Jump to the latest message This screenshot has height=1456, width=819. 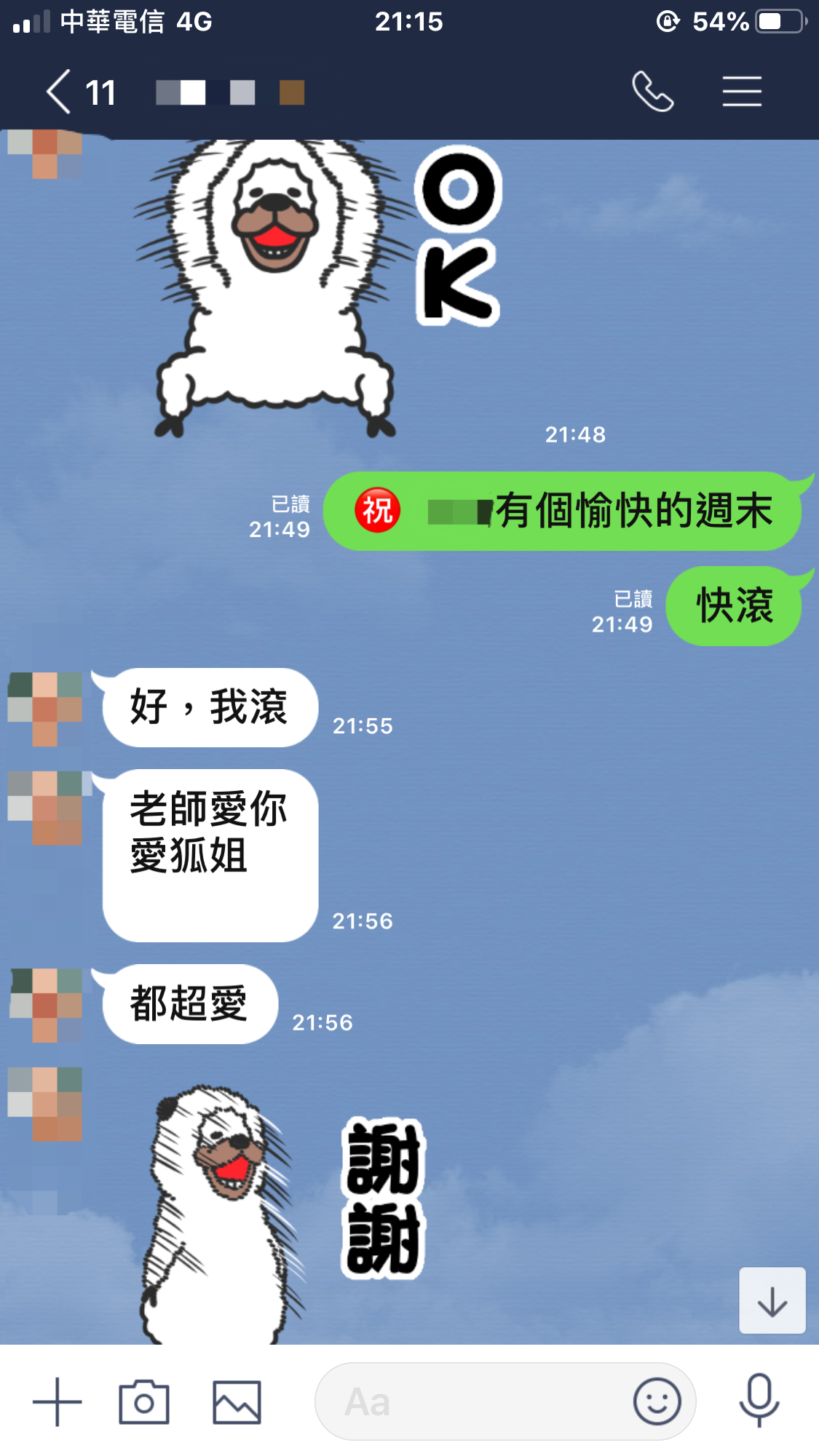coord(772,1301)
